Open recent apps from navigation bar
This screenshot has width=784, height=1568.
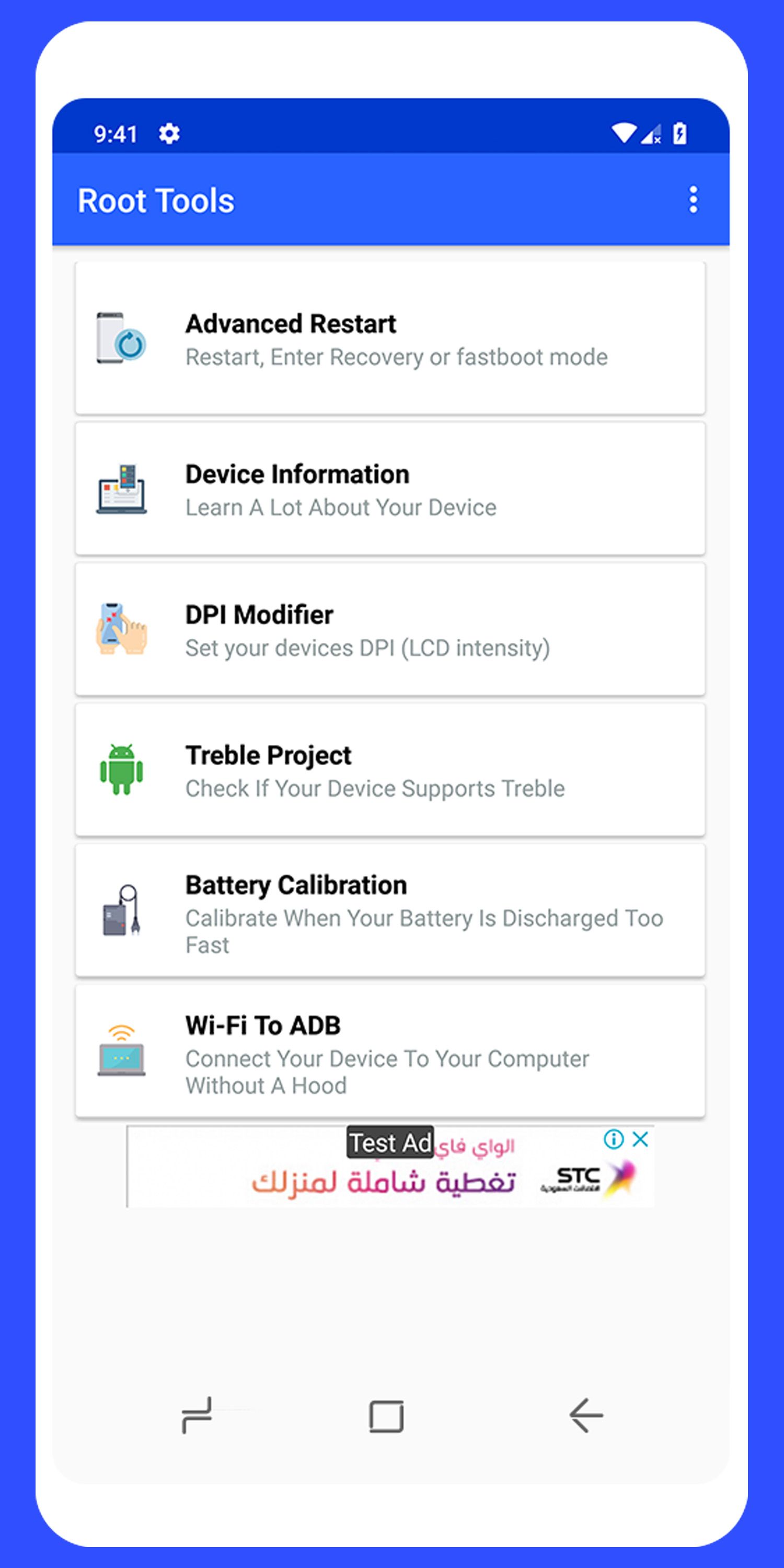coord(197,1415)
